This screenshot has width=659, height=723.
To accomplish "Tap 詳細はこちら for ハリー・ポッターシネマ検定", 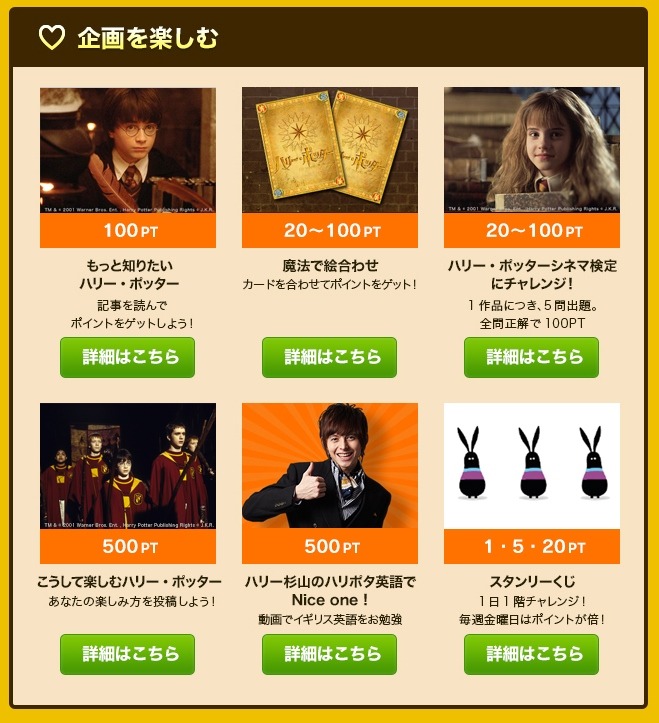I will 531,357.
